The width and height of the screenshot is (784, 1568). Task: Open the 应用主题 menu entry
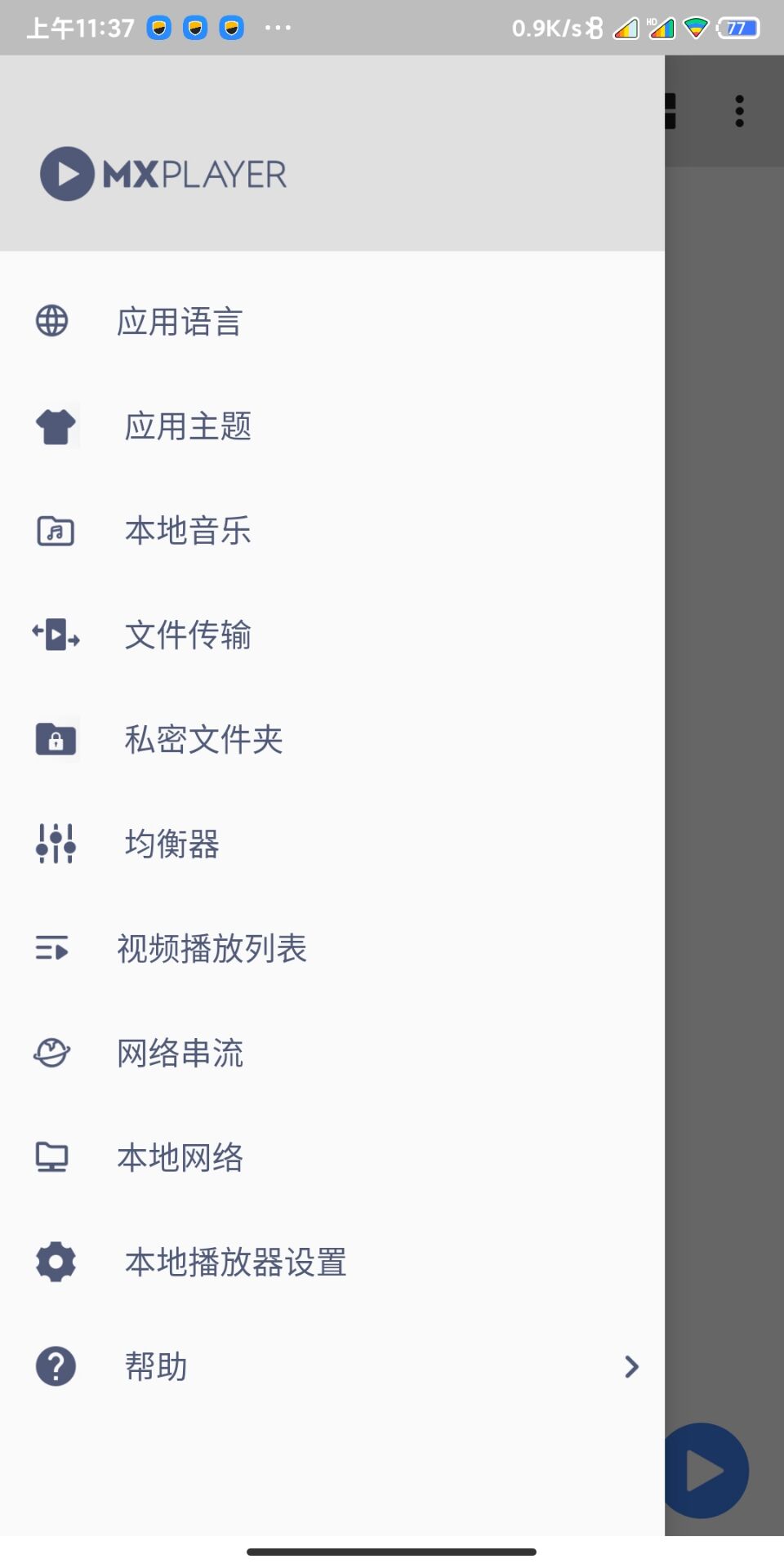tap(189, 425)
